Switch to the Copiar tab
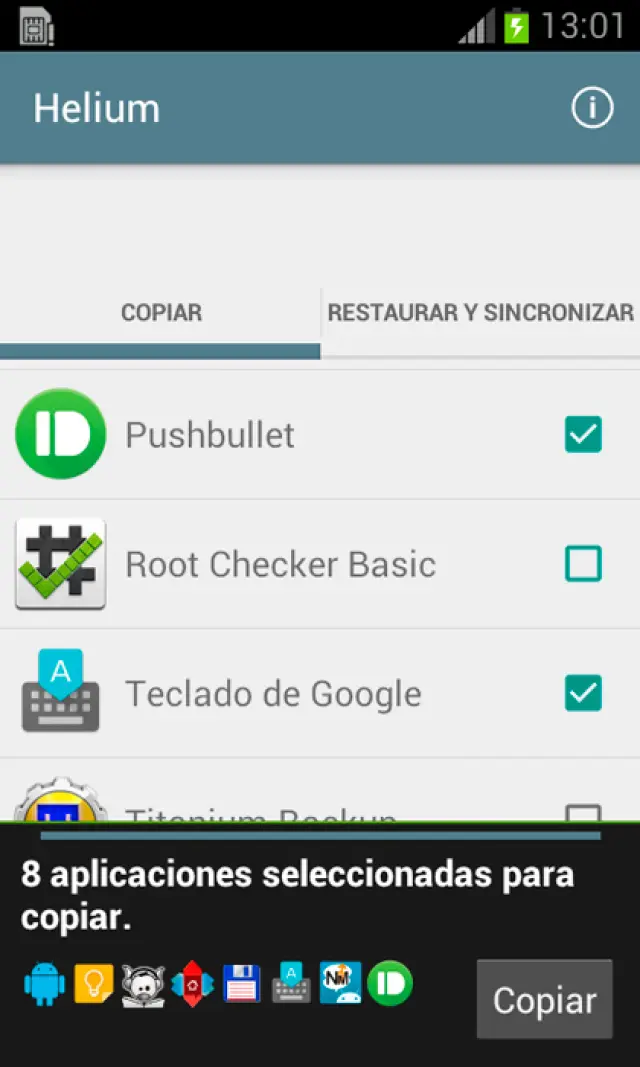Viewport: 640px width, 1067px height. [x=161, y=313]
